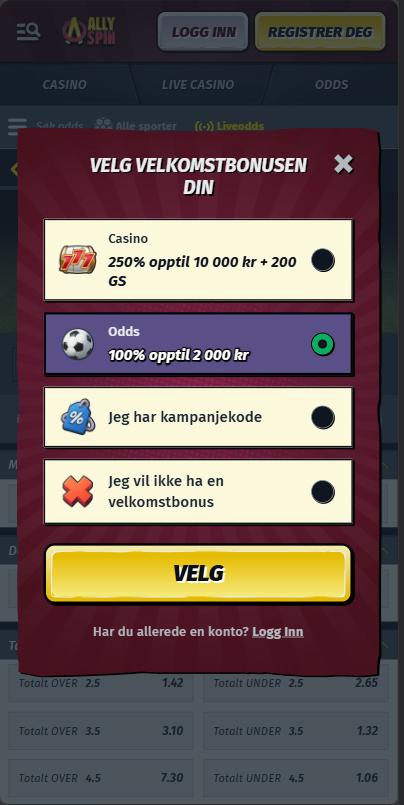This screenshot has width=404, height=805.
Task: Switch to the ODDS tab
Action: coord(332,84)
